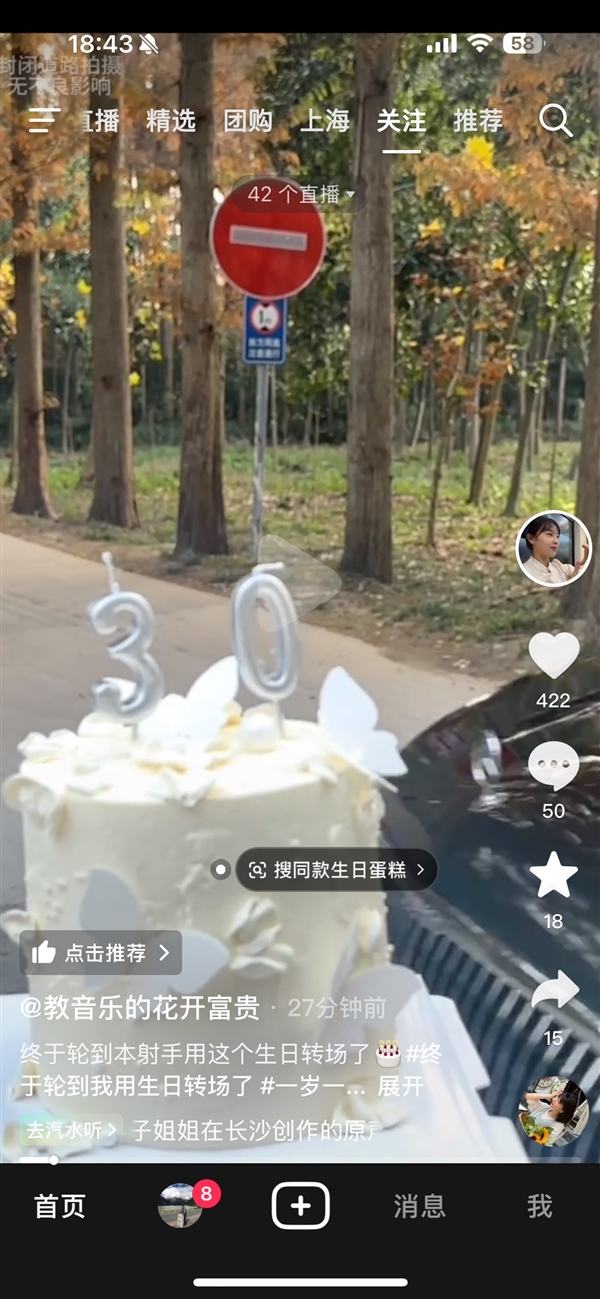Open the spinning music disc
The image size is (600, 1299).
tap(552, 1111)
